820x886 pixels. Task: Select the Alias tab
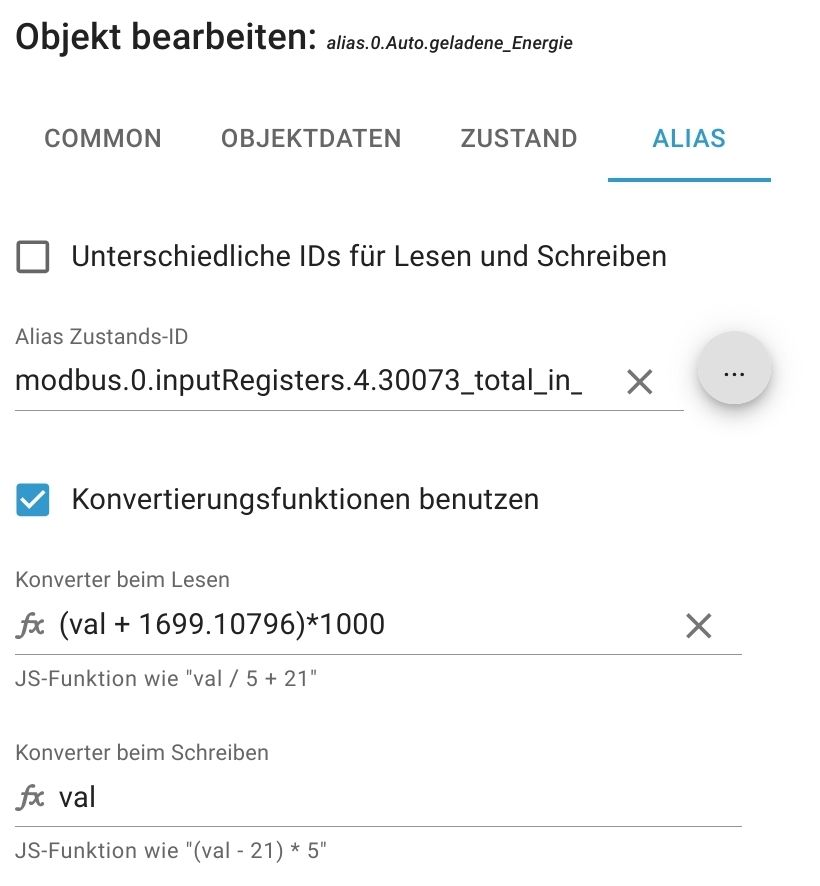(x=688, y=139)
